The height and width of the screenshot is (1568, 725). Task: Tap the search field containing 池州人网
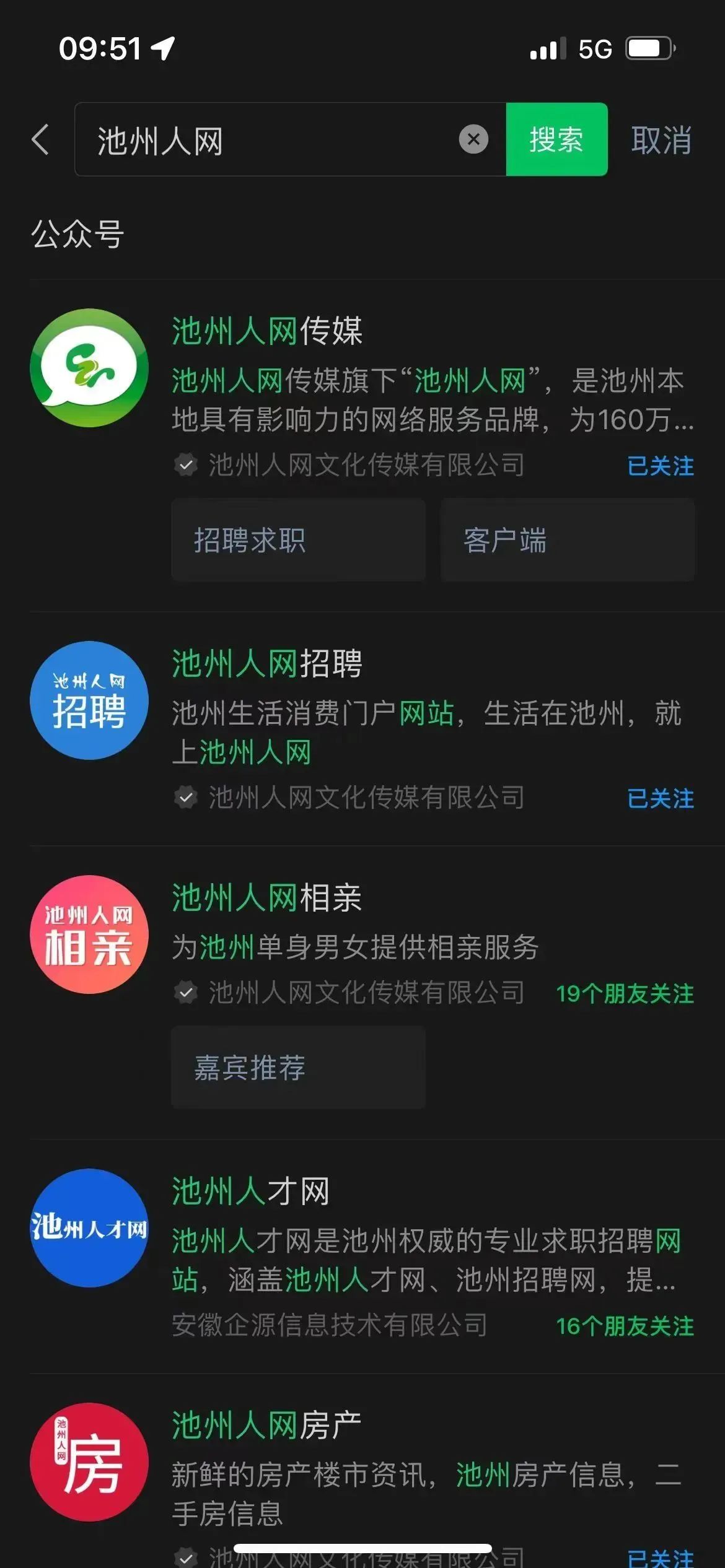point(273,139)
